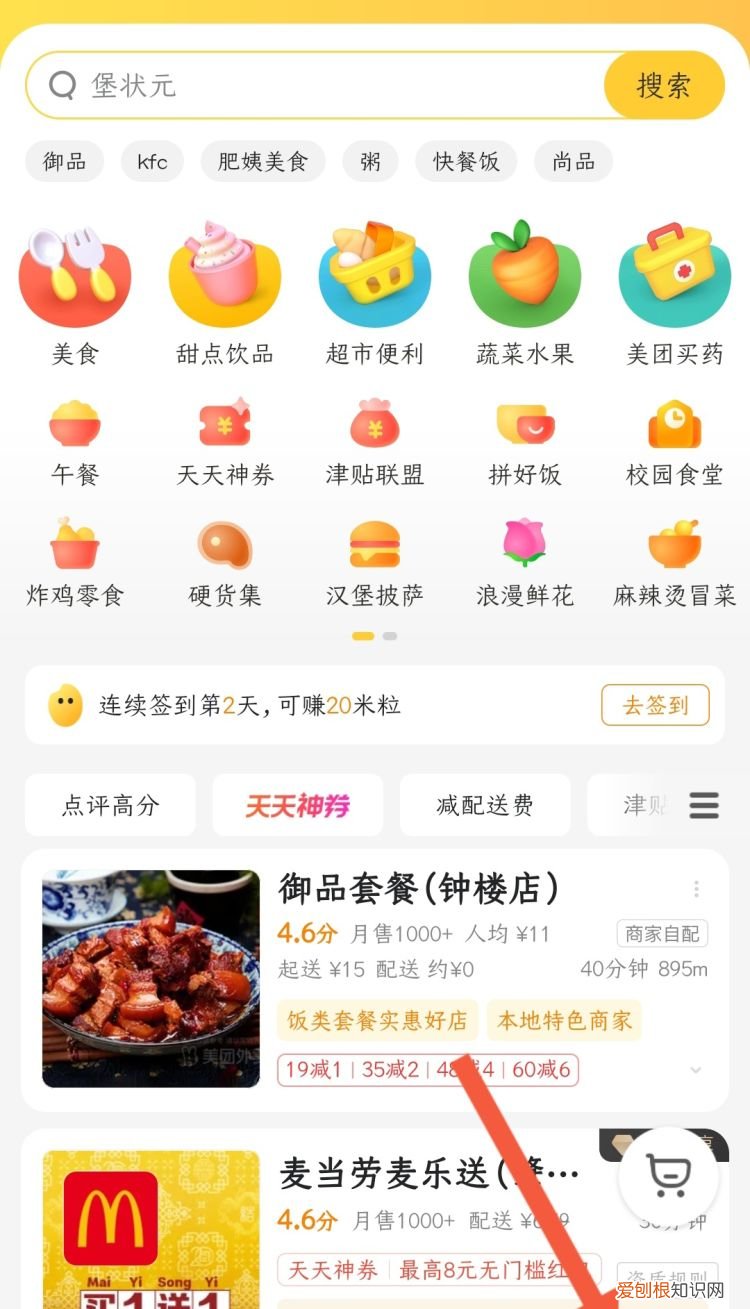The width and height of the screenshot is (750, 1309).
Task: Select the kfc search suggestion tag
Action: (152, 161)
